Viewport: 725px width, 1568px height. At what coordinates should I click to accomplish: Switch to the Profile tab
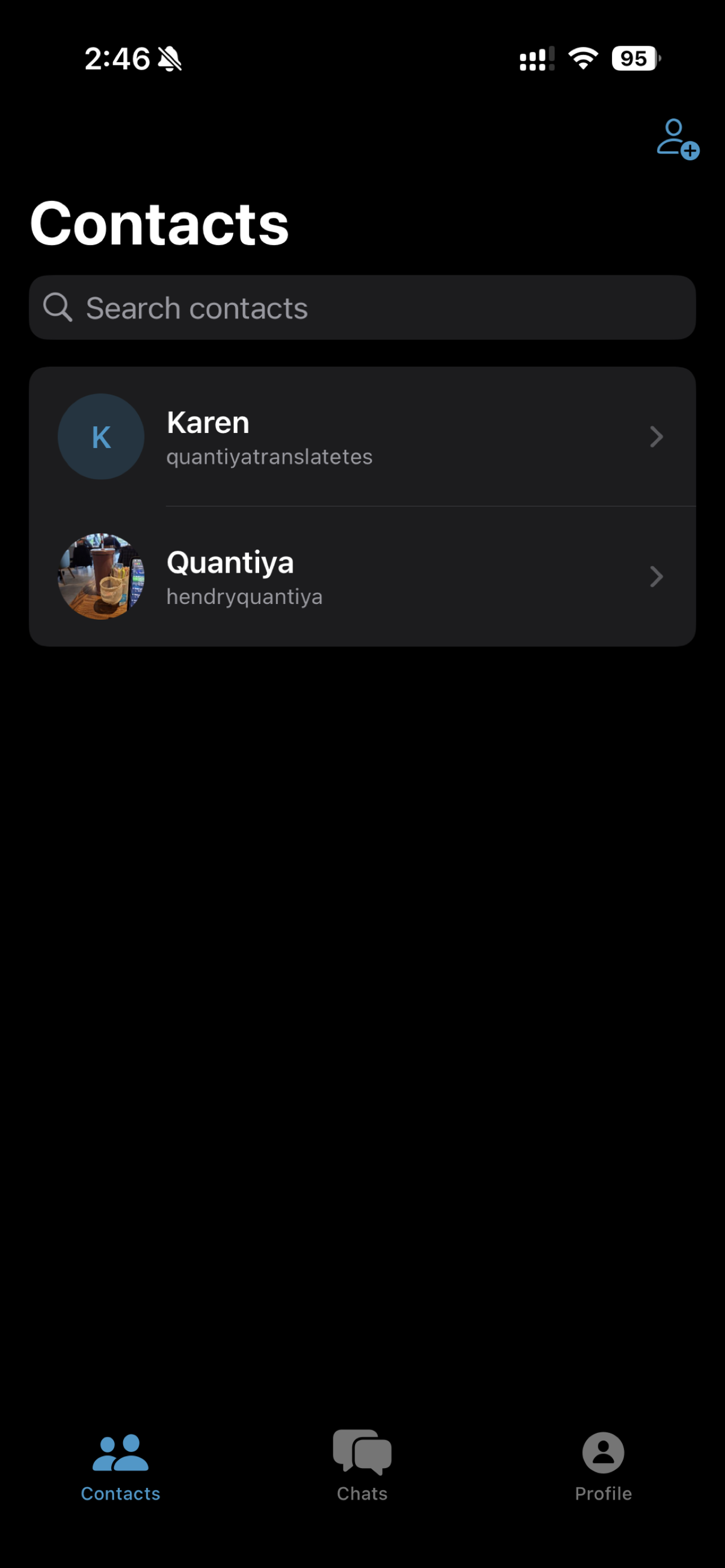(x=602, y=1473)
